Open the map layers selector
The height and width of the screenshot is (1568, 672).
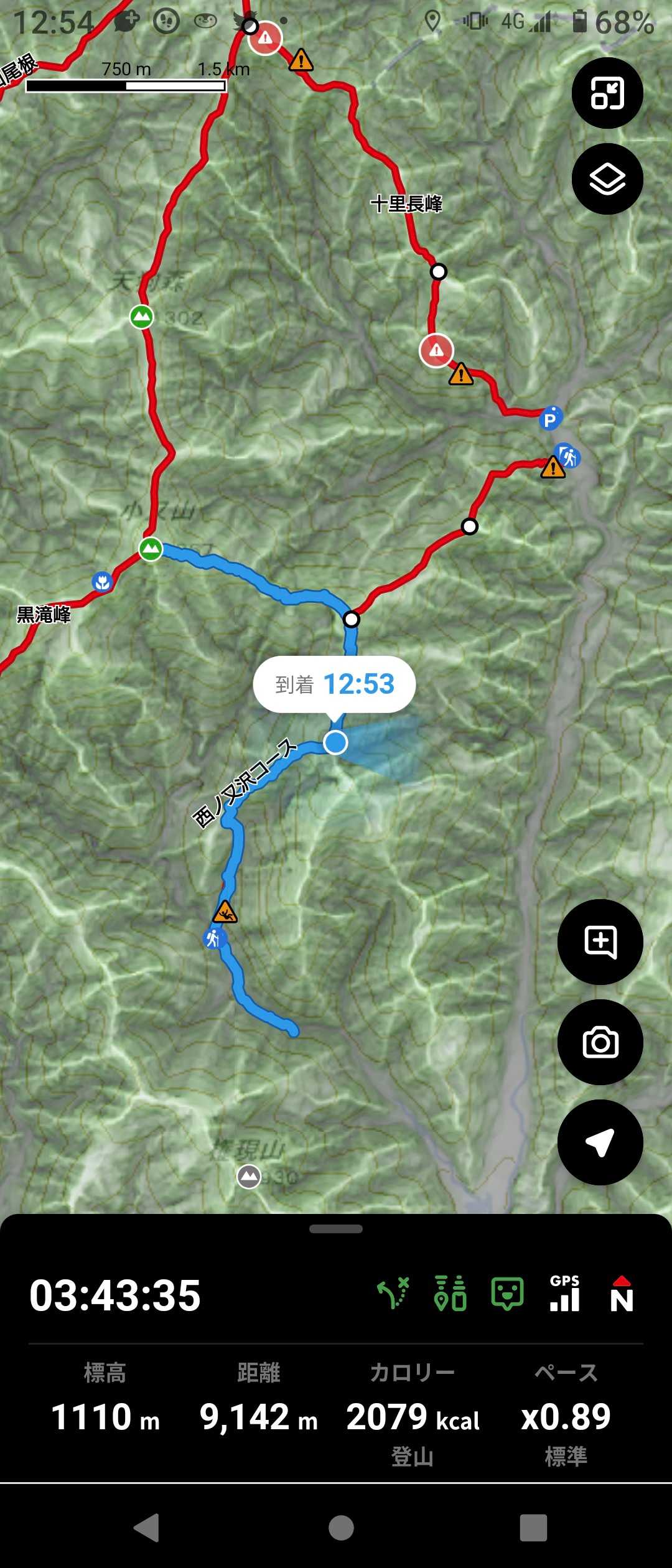coord(607,179)
